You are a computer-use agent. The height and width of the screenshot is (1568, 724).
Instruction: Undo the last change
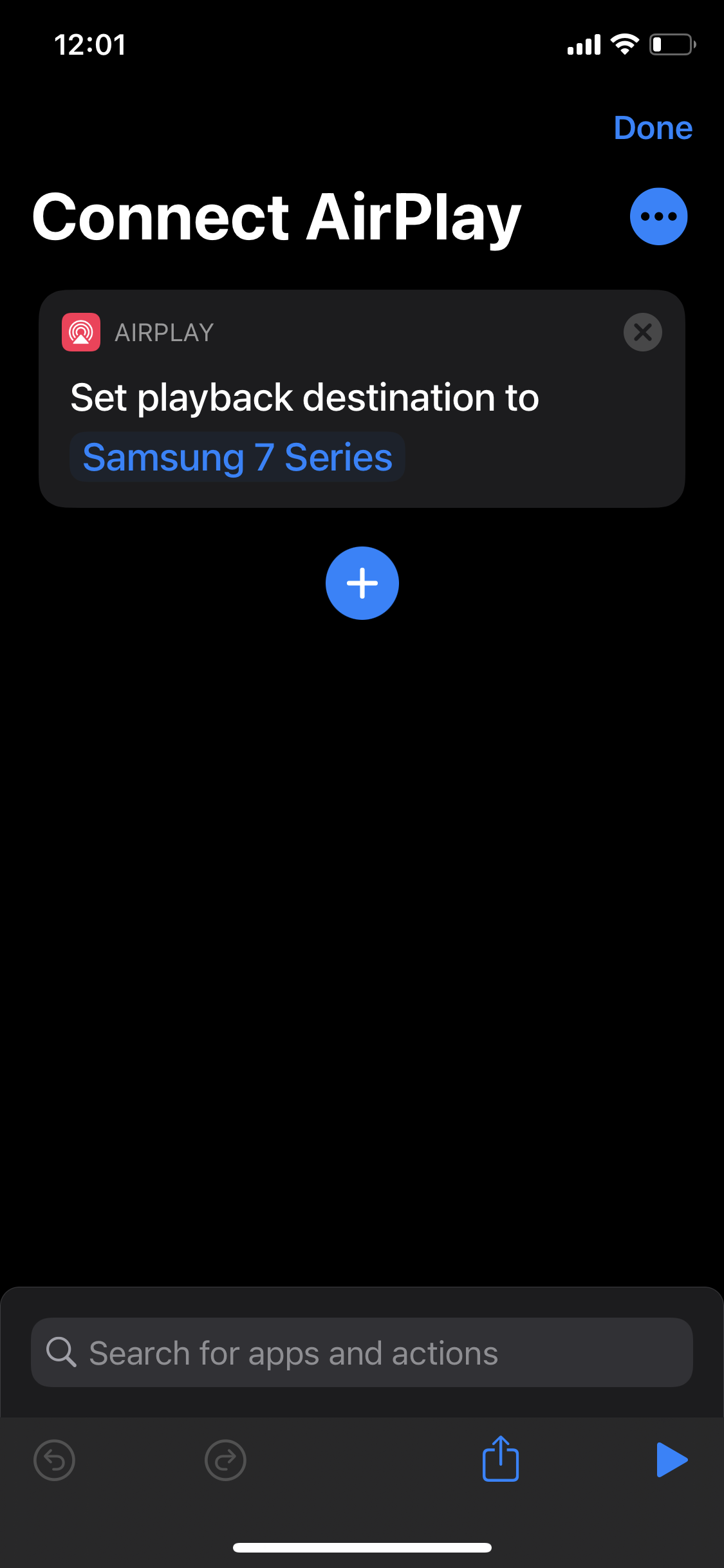click(54, 1460)
